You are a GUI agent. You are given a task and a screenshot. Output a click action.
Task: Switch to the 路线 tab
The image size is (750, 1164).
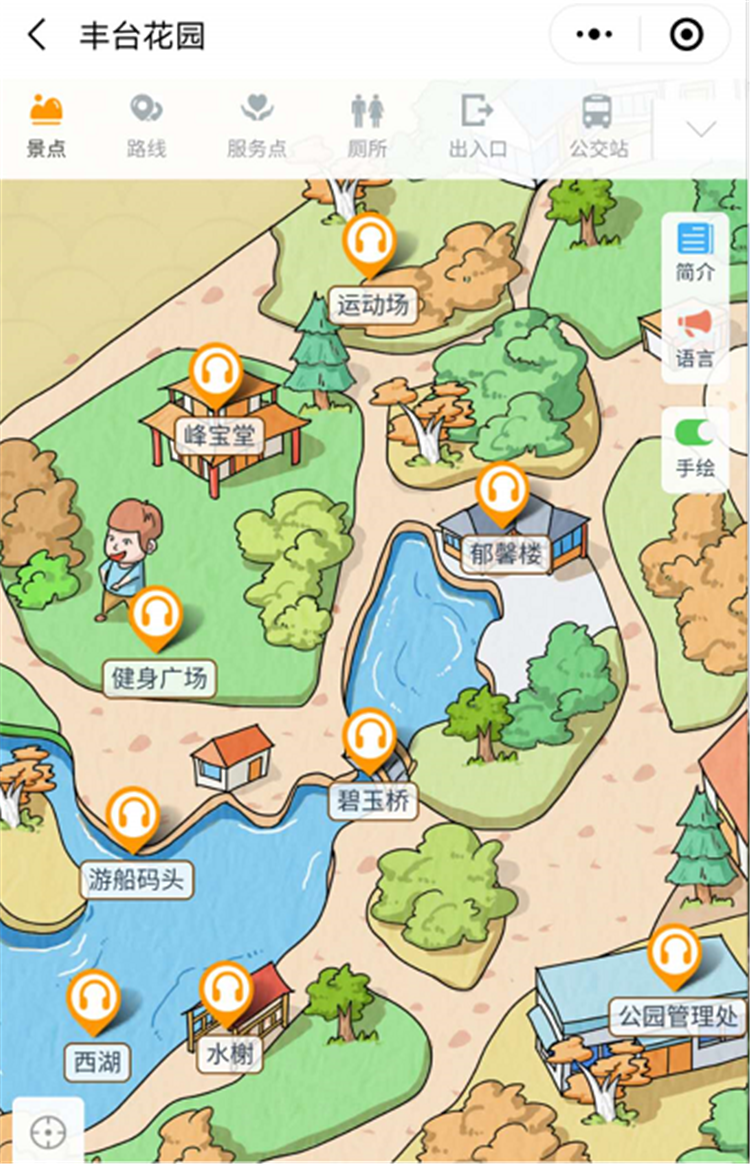click(x=146, y=126)
